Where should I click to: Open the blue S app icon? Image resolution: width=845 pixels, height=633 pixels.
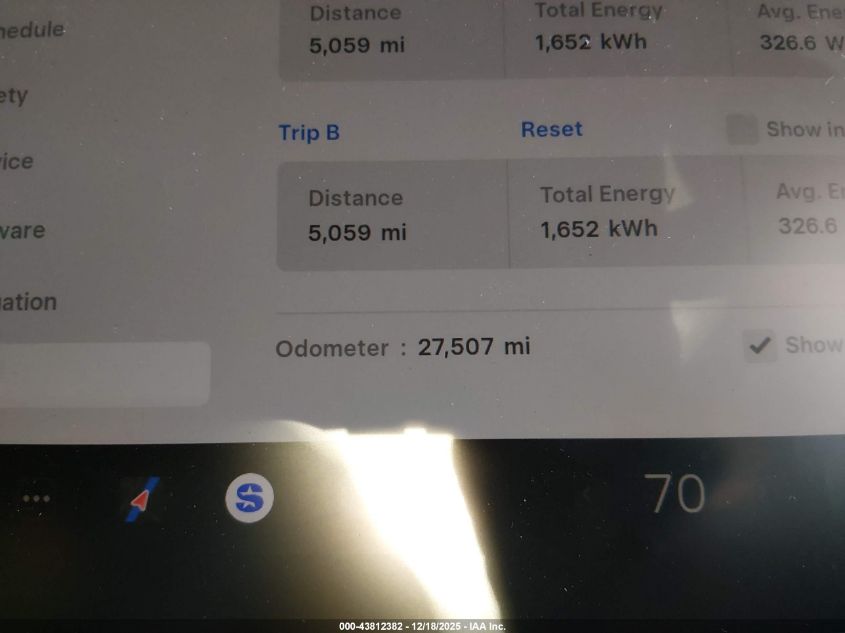tap(249, 497)
